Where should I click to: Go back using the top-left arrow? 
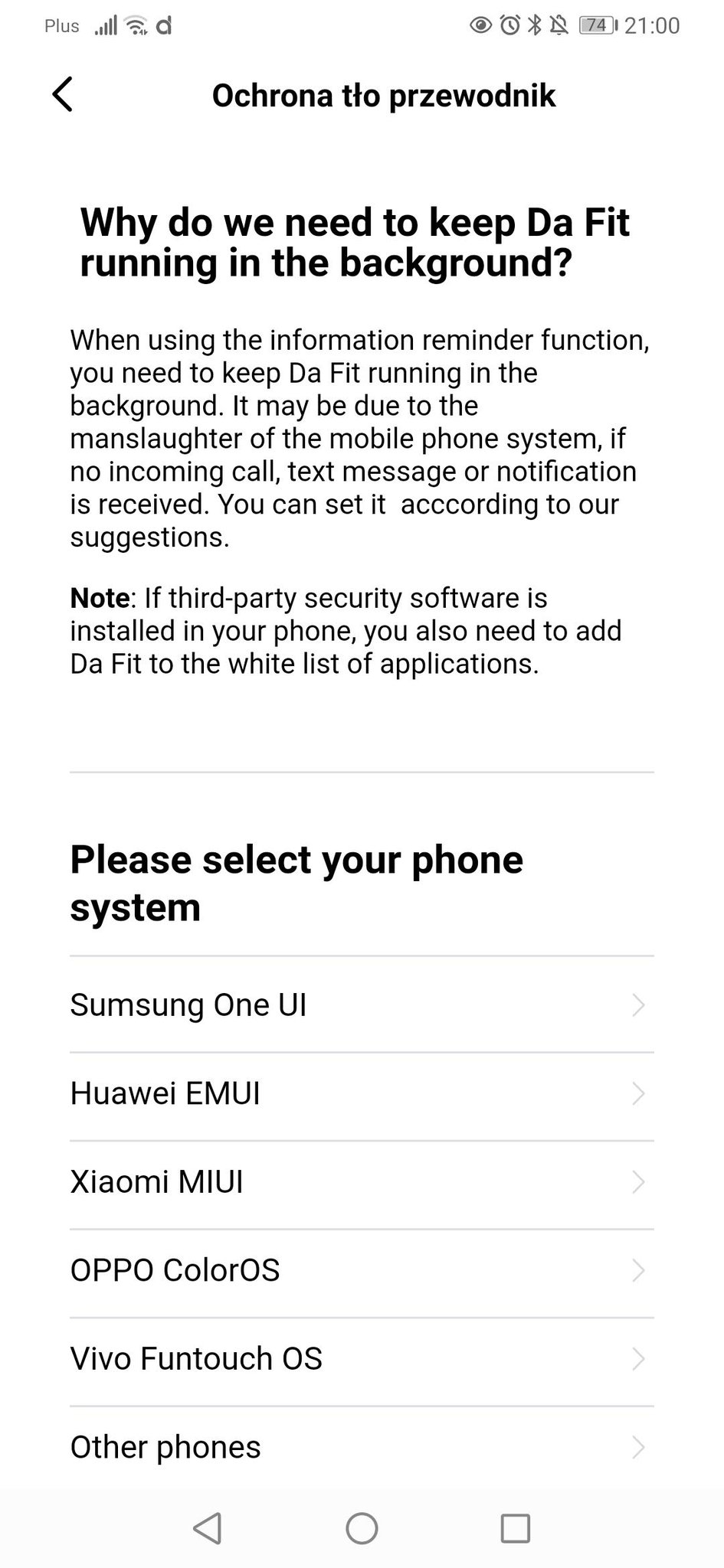(62, 95)
